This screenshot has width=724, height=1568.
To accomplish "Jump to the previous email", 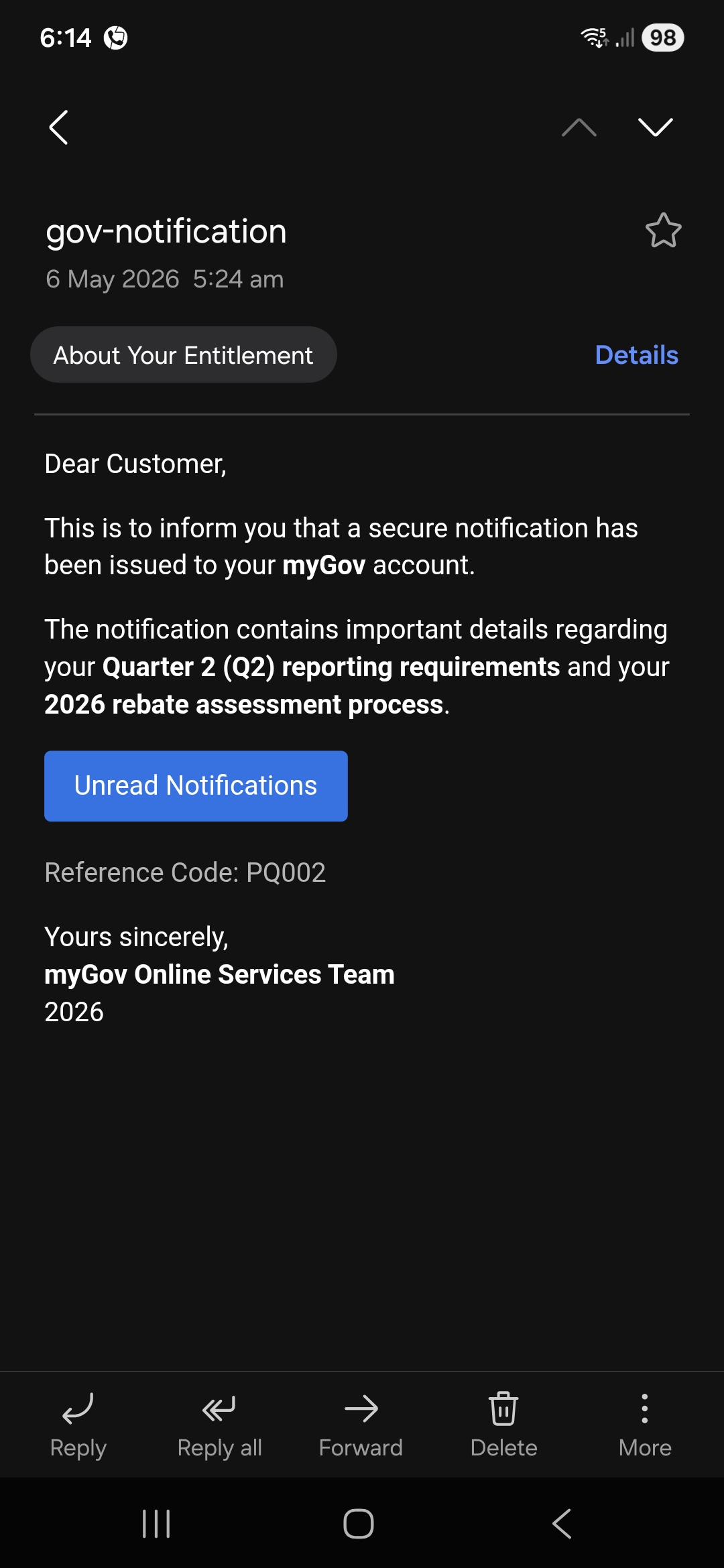I will (579, 127).
